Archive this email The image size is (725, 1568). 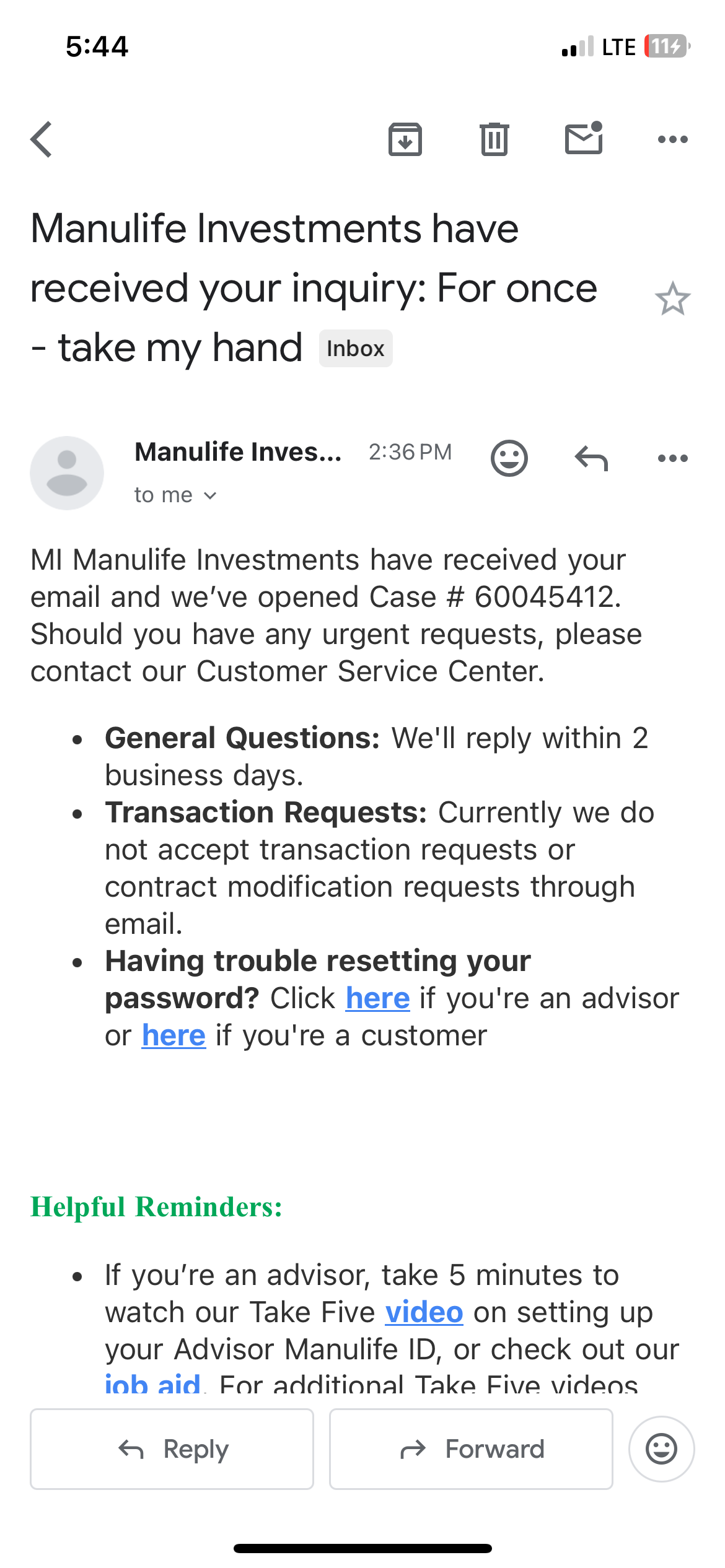(x=405, y=139)
